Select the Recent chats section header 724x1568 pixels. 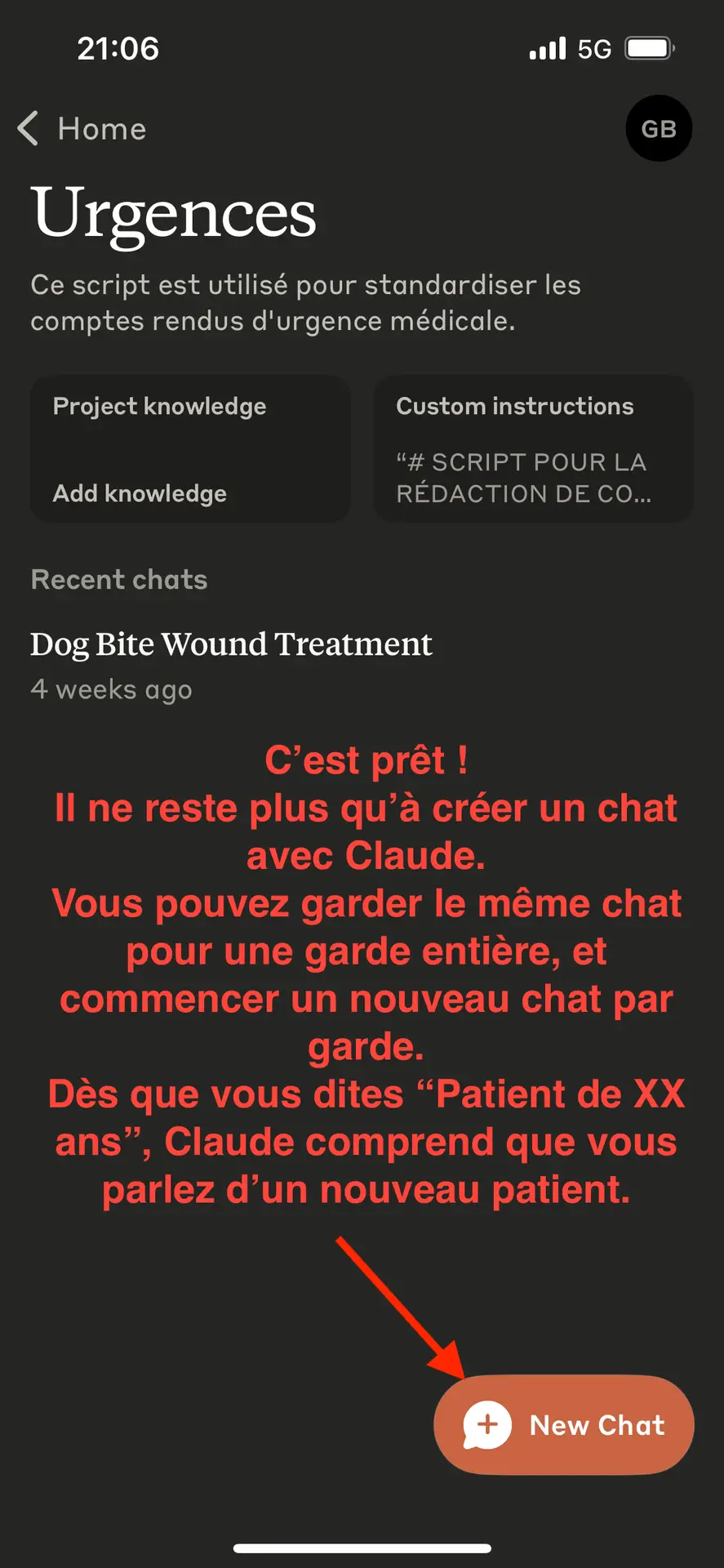118,579
